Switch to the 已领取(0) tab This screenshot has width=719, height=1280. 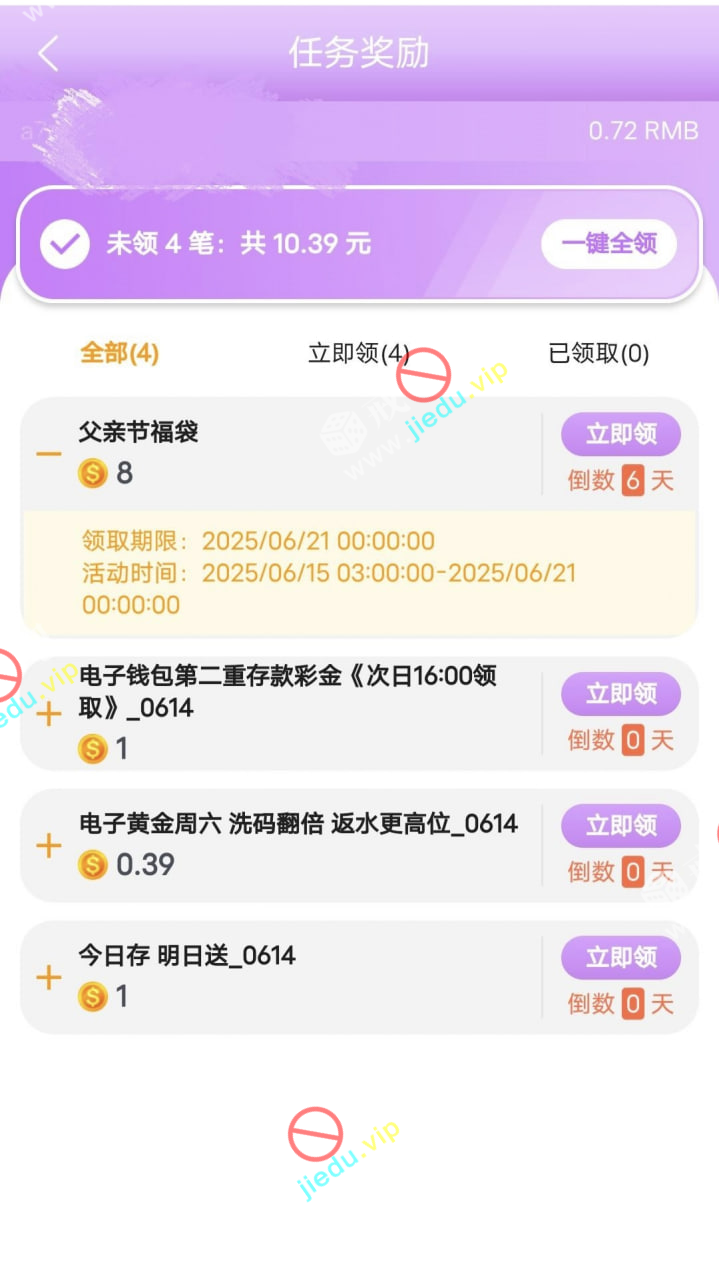click(598, 353)
